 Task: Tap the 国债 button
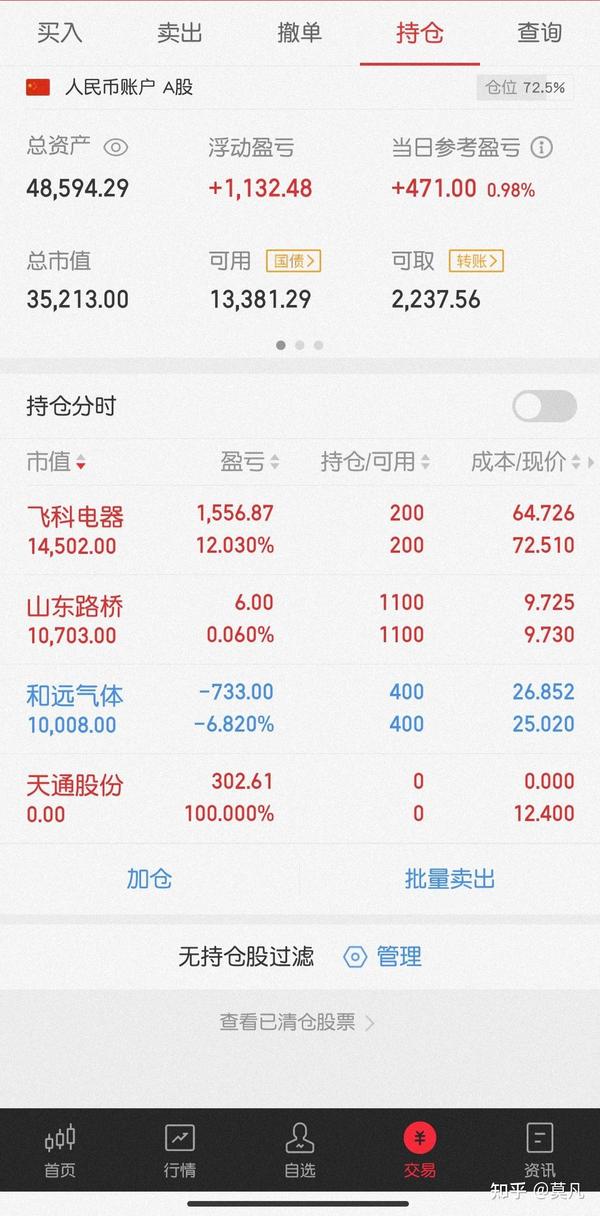[293, 261]
